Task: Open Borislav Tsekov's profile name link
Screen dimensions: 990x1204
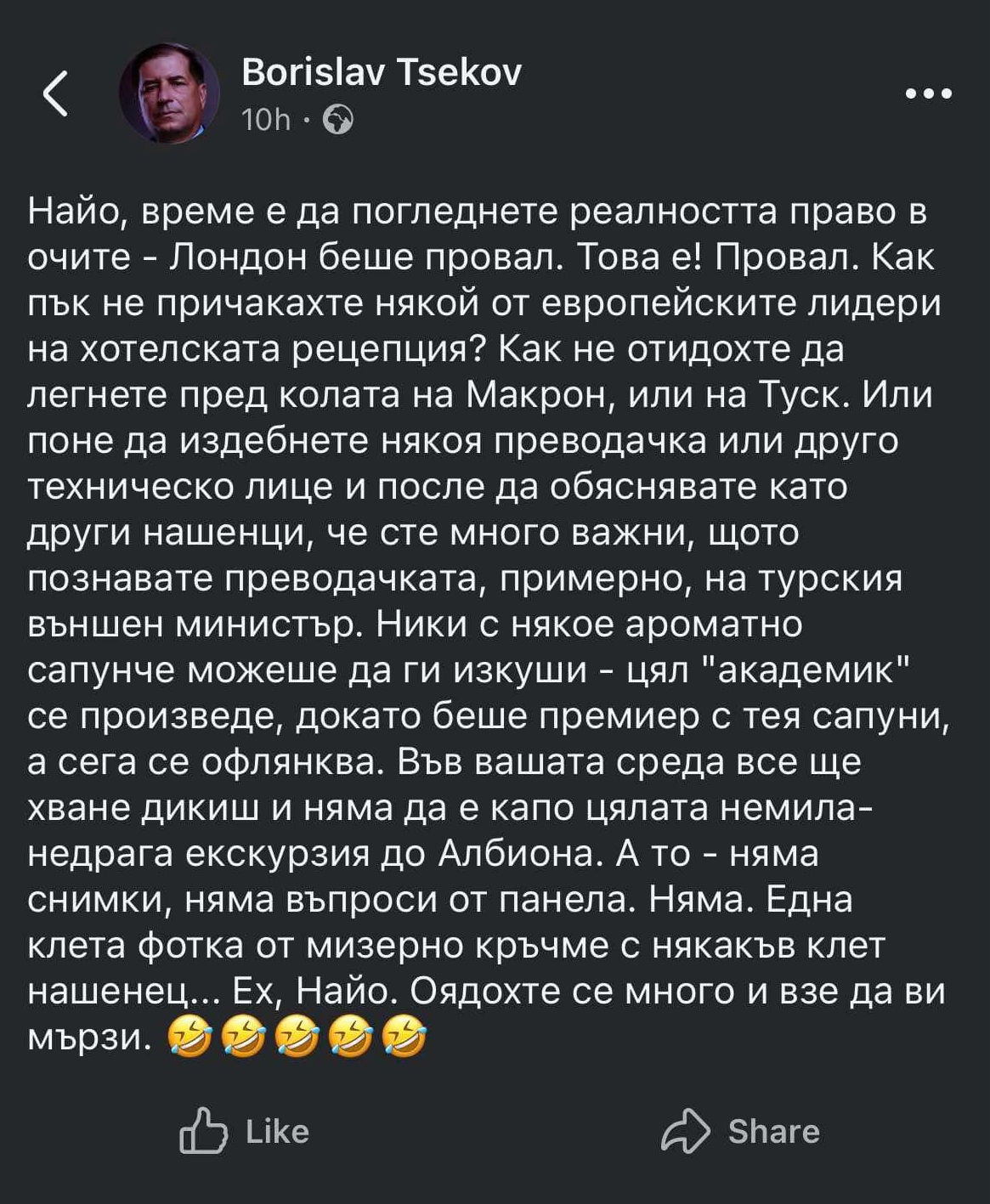Action: pos(381,72)
